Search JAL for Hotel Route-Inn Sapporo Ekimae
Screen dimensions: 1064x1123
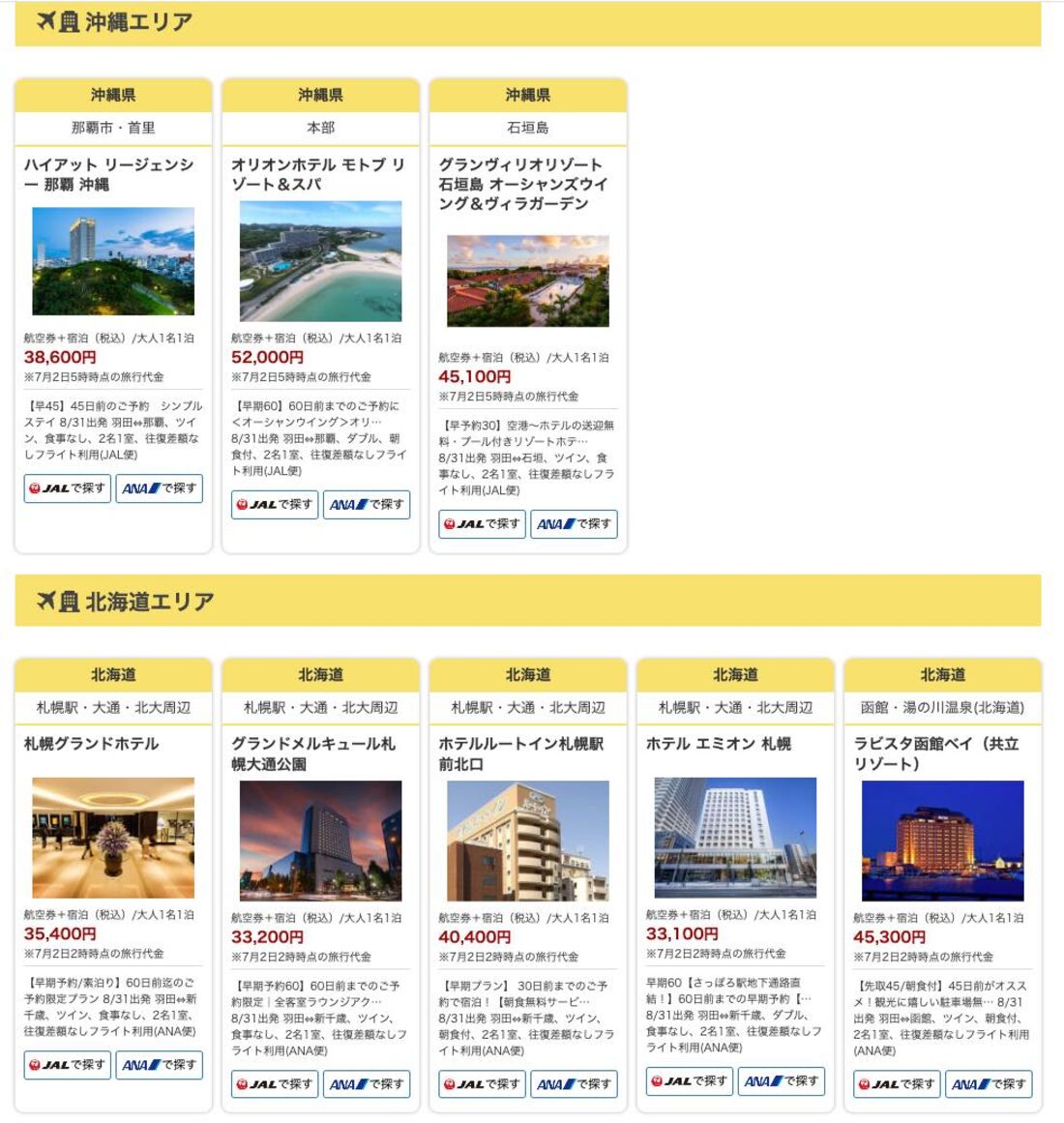click(x=482, y=1084)
